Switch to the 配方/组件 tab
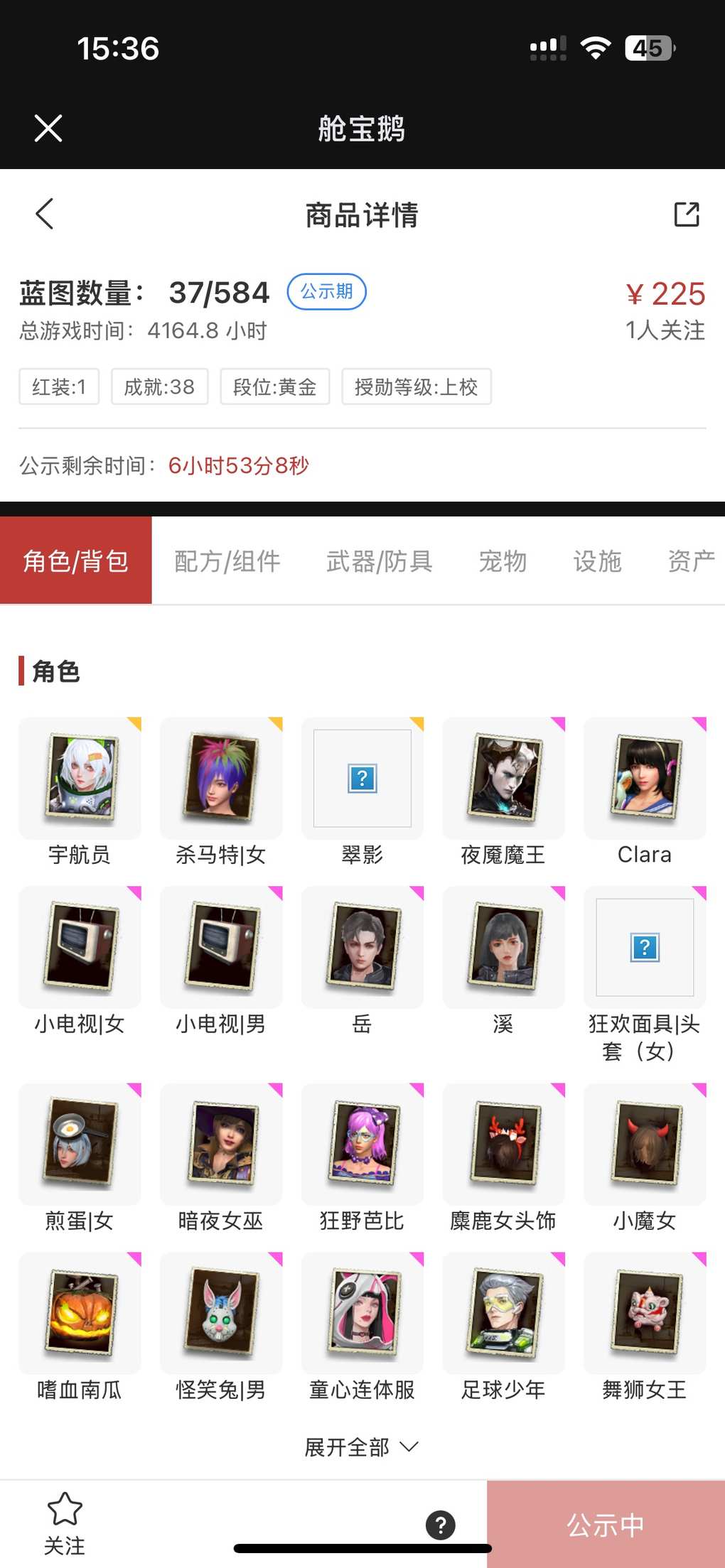 (x=227, y=561)
